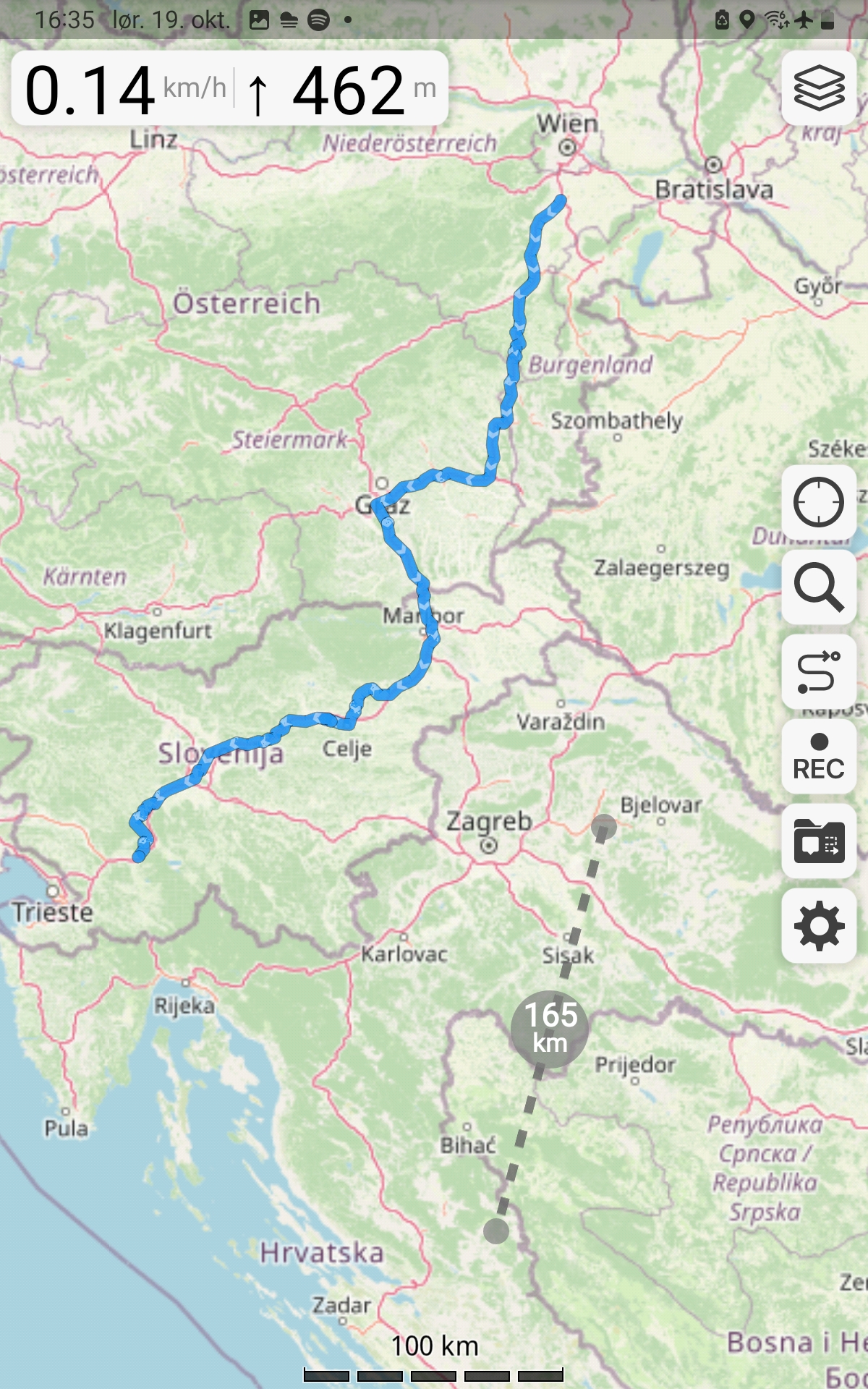Viewport: 868px width, 1389px height.
Task: Open the map search tool
Action: [x=819, y=587]
